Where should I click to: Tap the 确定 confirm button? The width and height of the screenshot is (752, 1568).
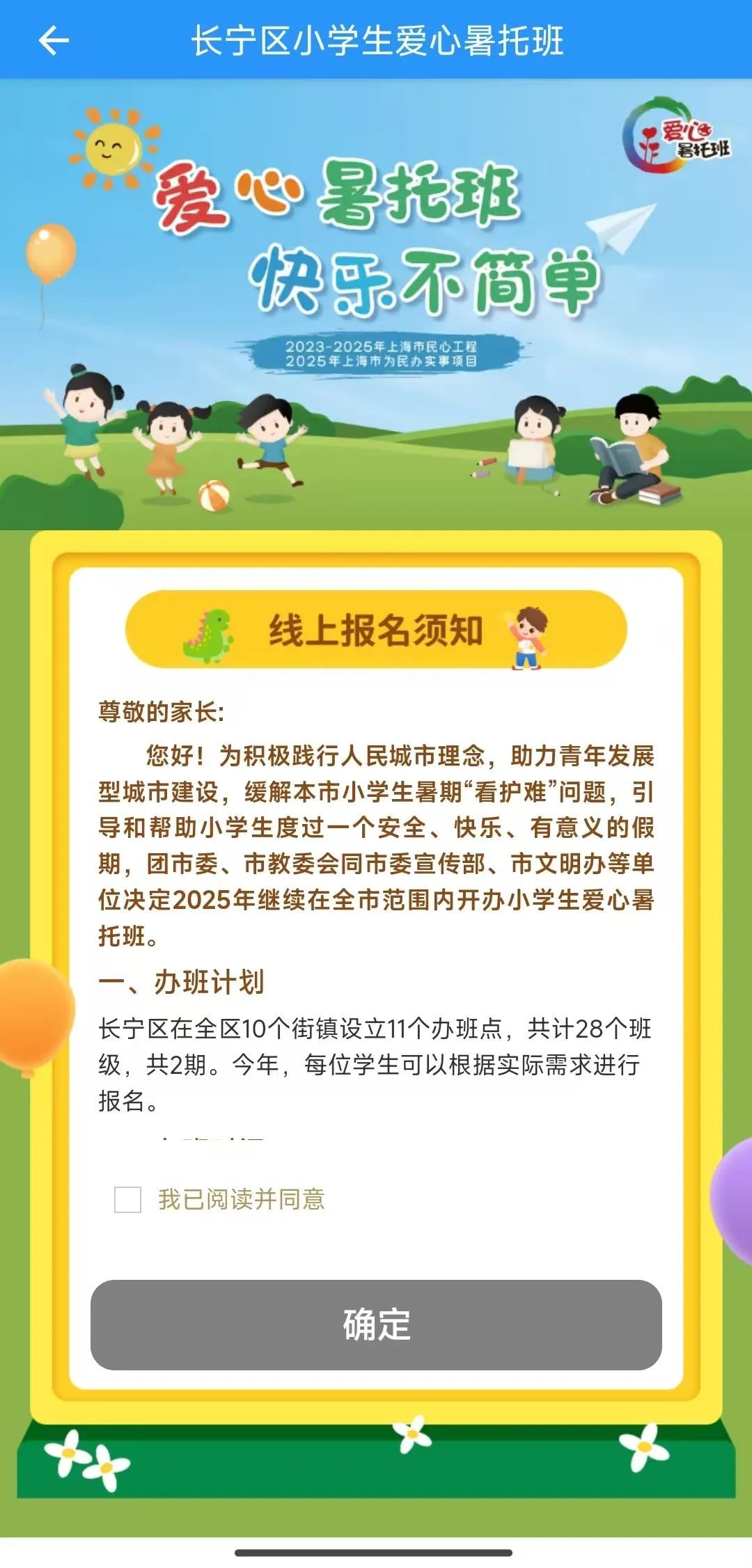tap(376, 1324)
